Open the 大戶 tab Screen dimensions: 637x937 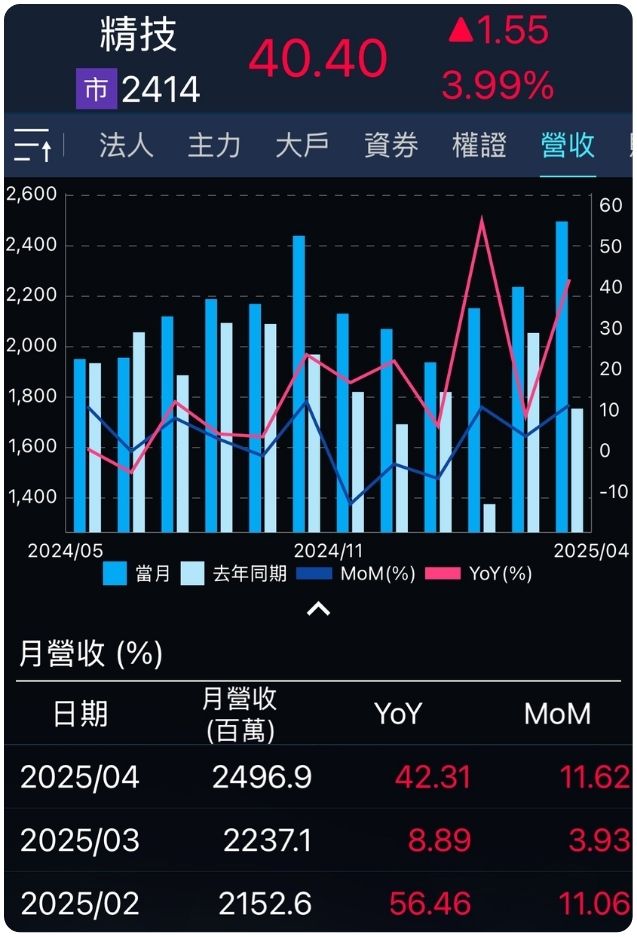point(302,146)
